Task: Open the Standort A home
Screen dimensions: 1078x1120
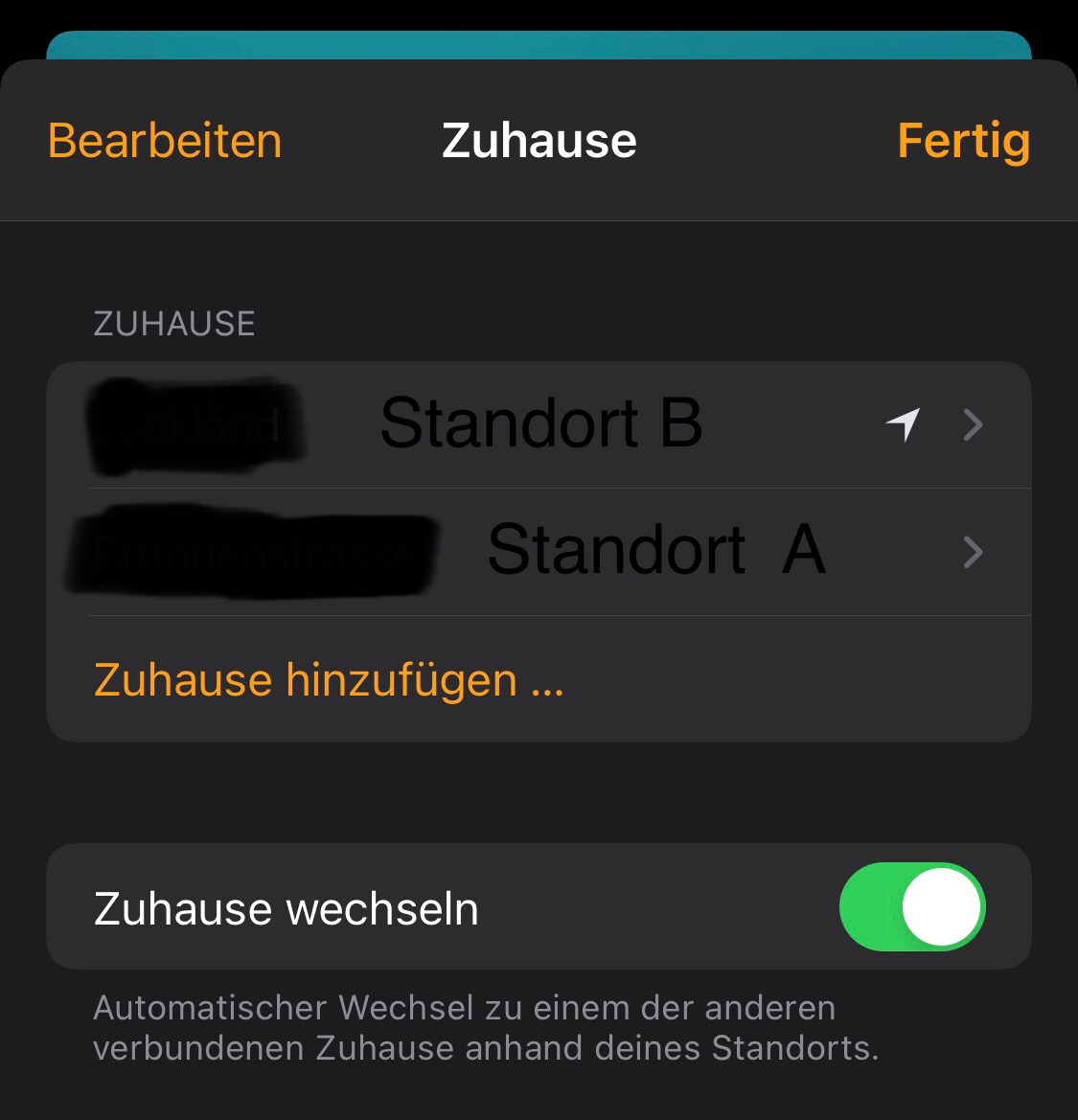Action: tap(539, 552)
